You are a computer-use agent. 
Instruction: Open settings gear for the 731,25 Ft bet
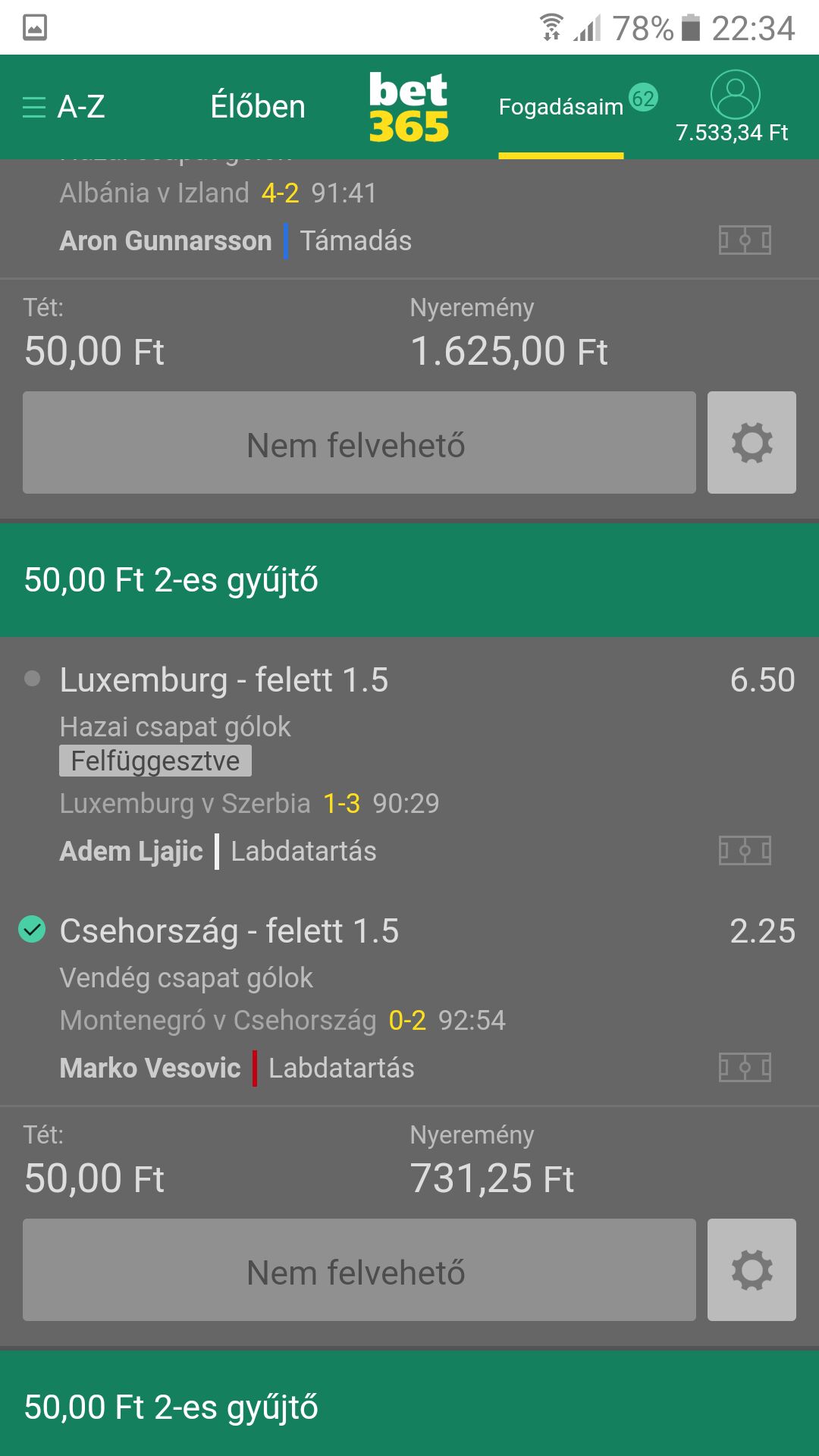click(x=752, y=1270)
